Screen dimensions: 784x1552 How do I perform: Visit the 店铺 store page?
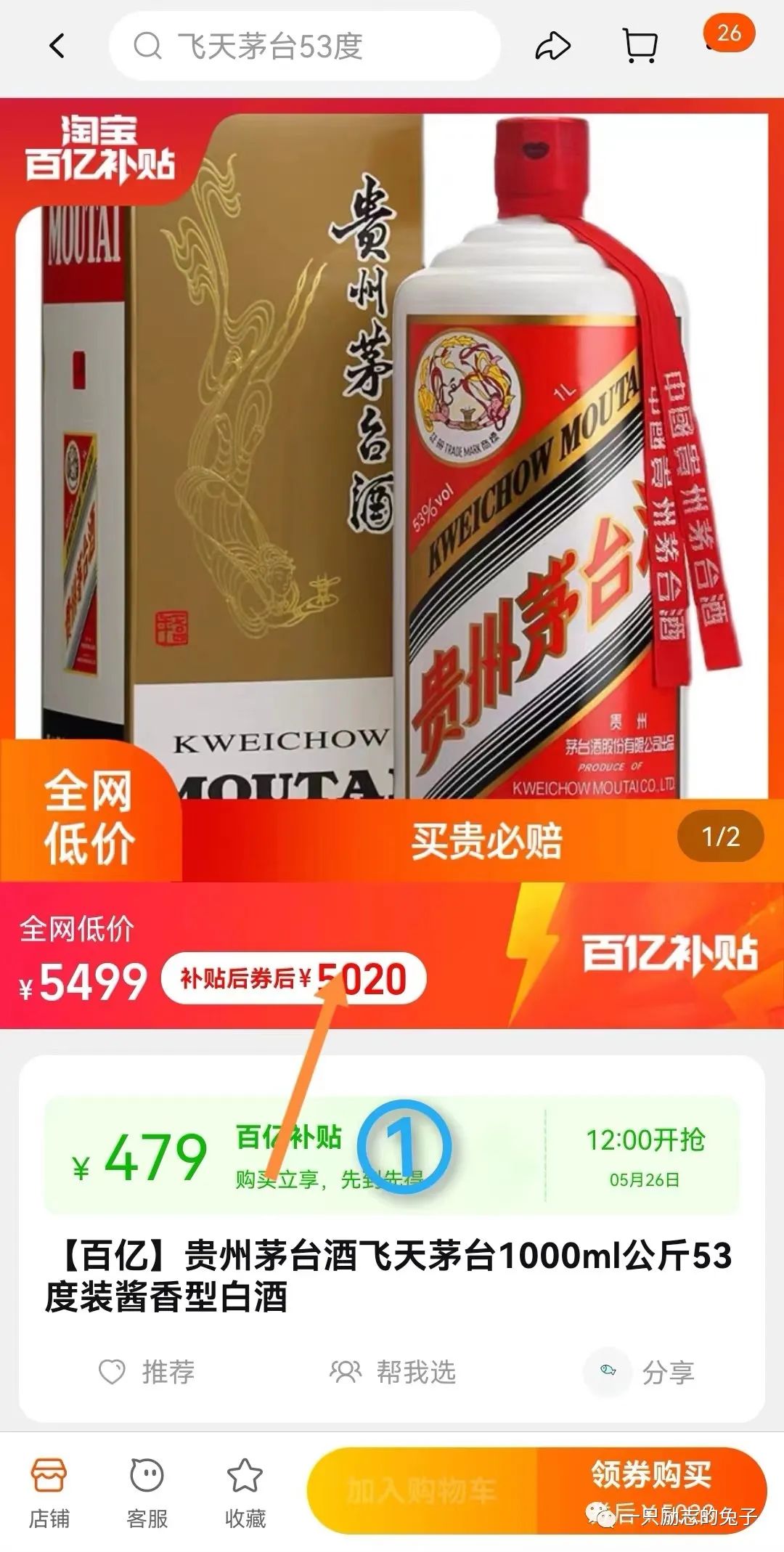click(x=49, y=1493)
